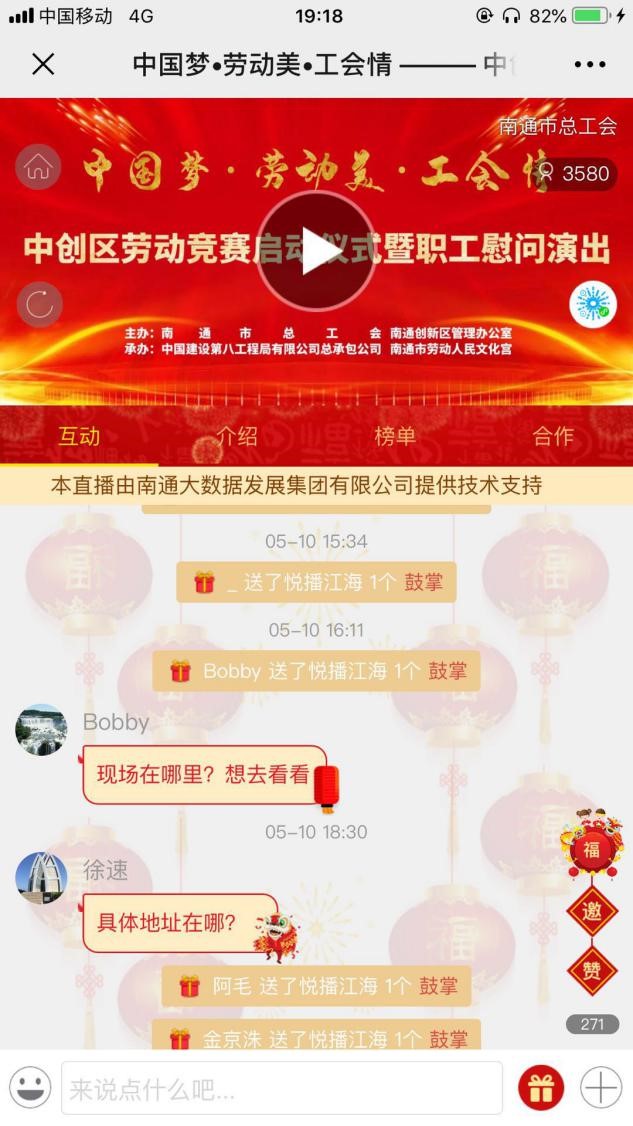633x1126 pixels.
Task: Switch to the 介绍 tab
Action: (x=237, y=436)
